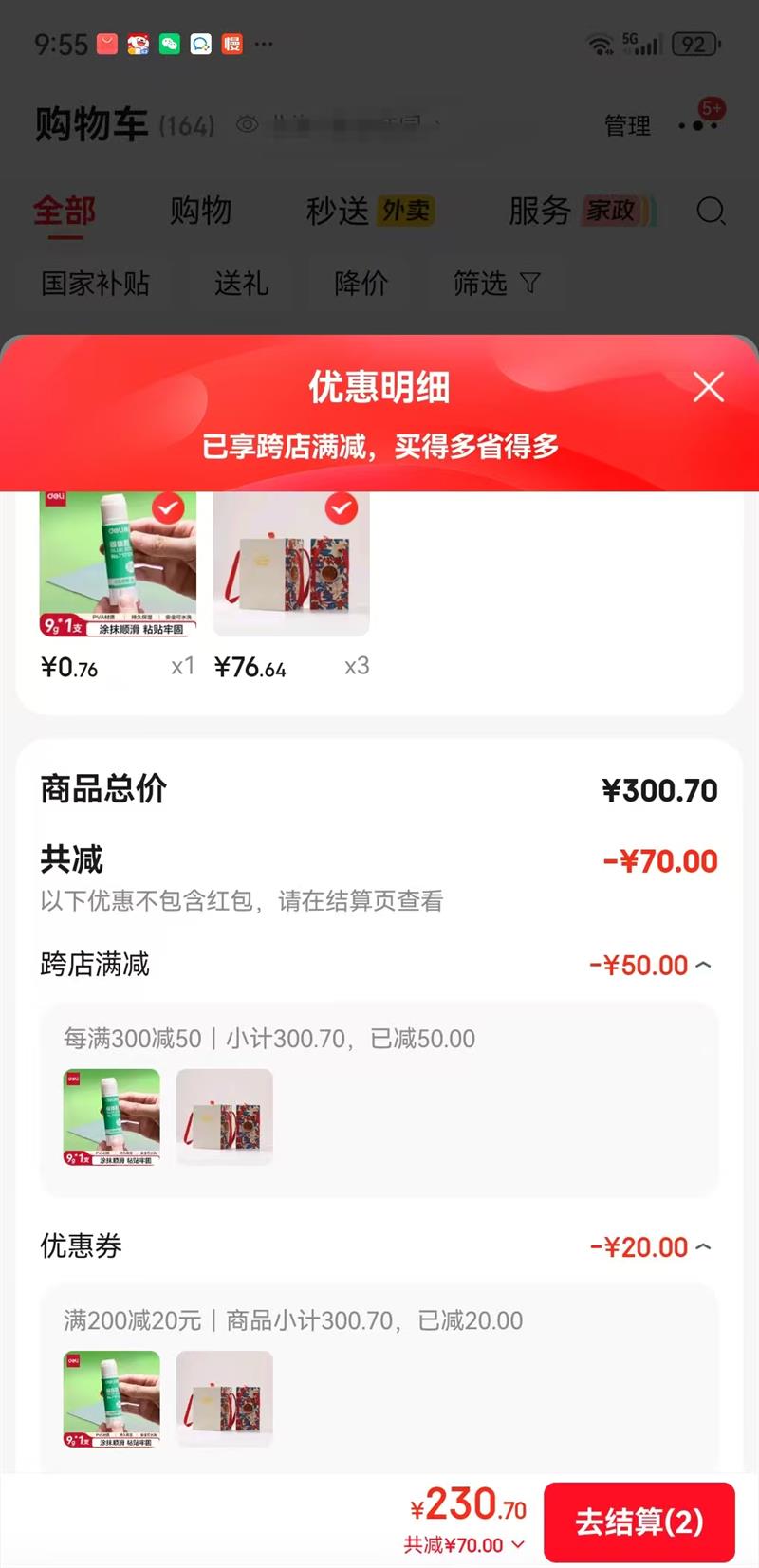Screen dimensions: 759x1568
Task: Tap the 慢 app icon in the status bar
Action: (x=231, y=44)
